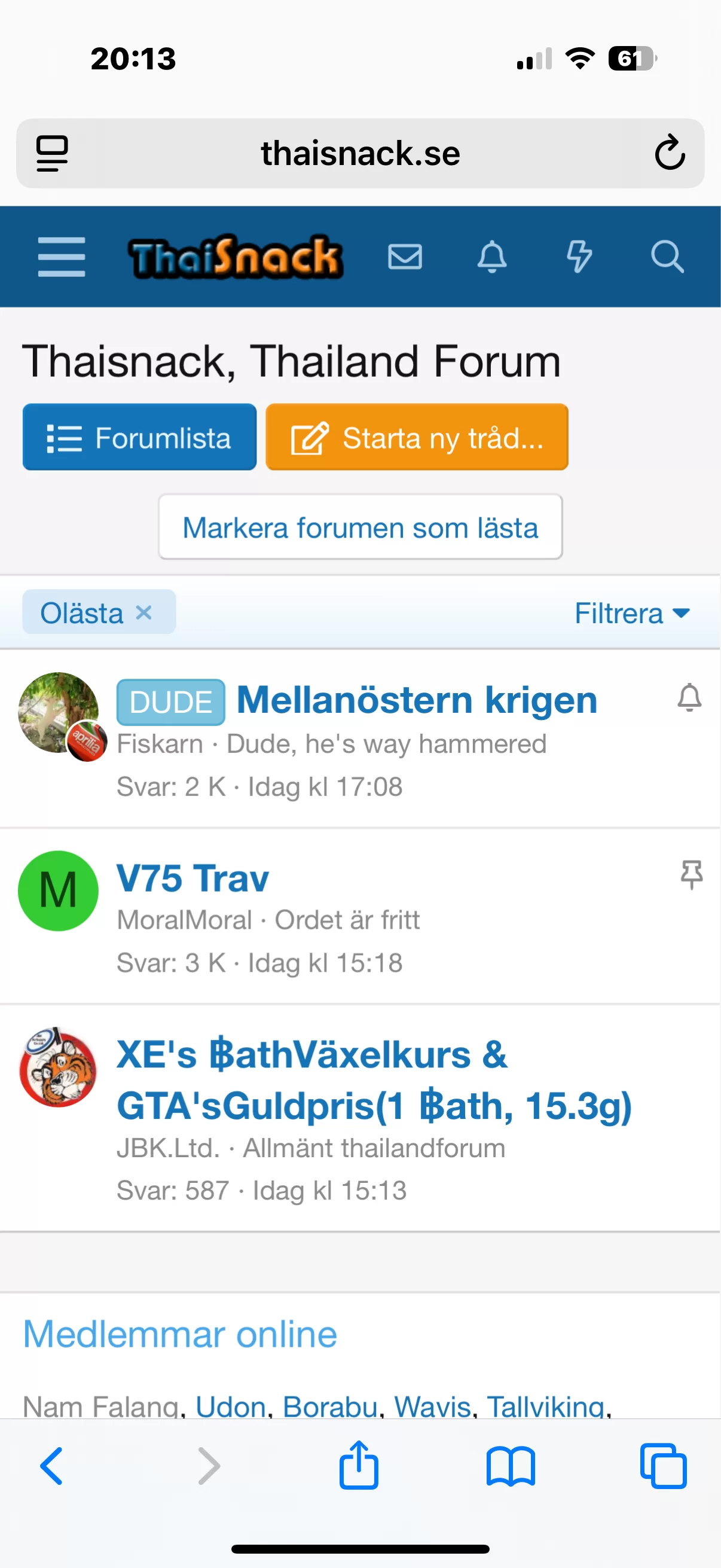Open Safari bookmarks
Image resolution: width=721 pixels, height=1568 pixels.
(x=511, y=1467)
